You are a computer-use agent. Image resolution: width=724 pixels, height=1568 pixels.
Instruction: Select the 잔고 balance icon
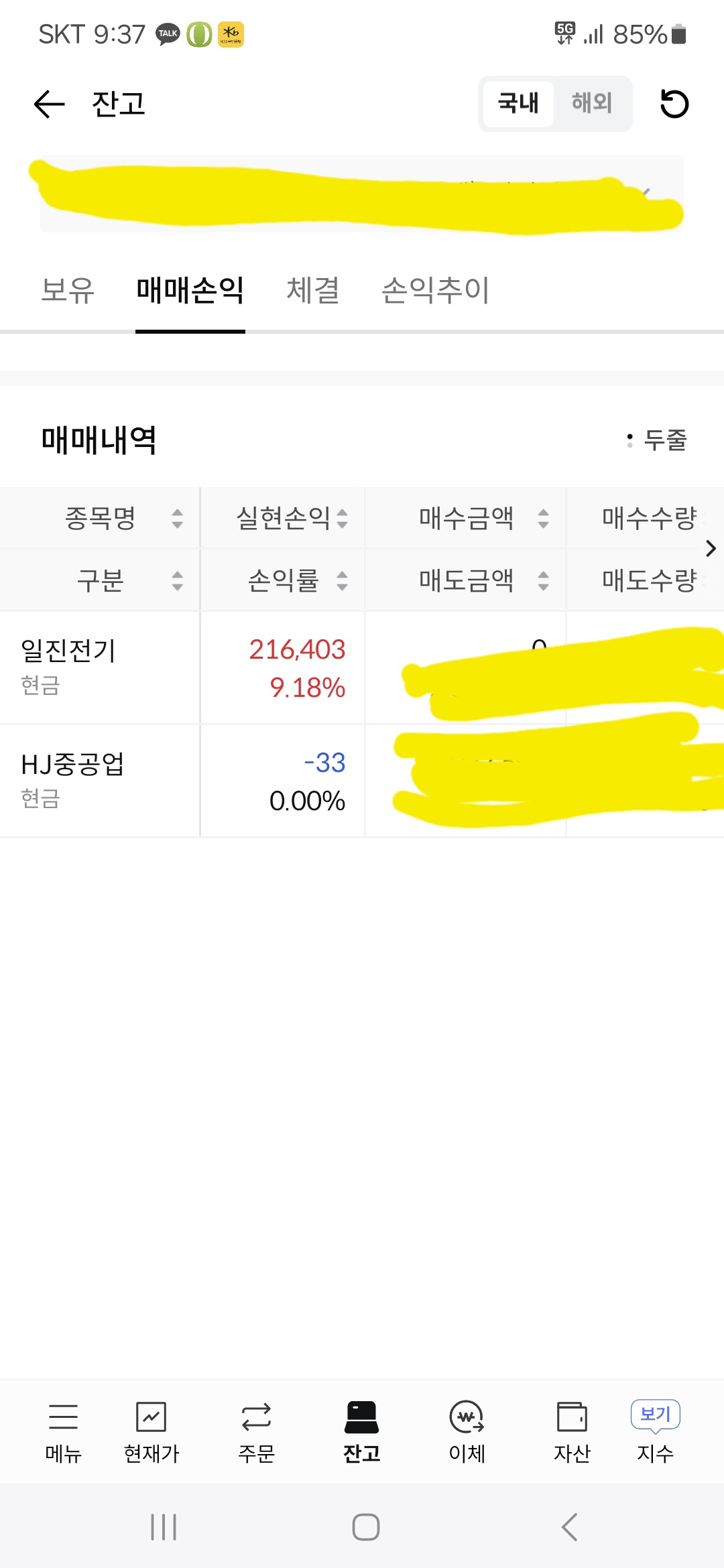pyautogui.click(x=361, y=1431)
